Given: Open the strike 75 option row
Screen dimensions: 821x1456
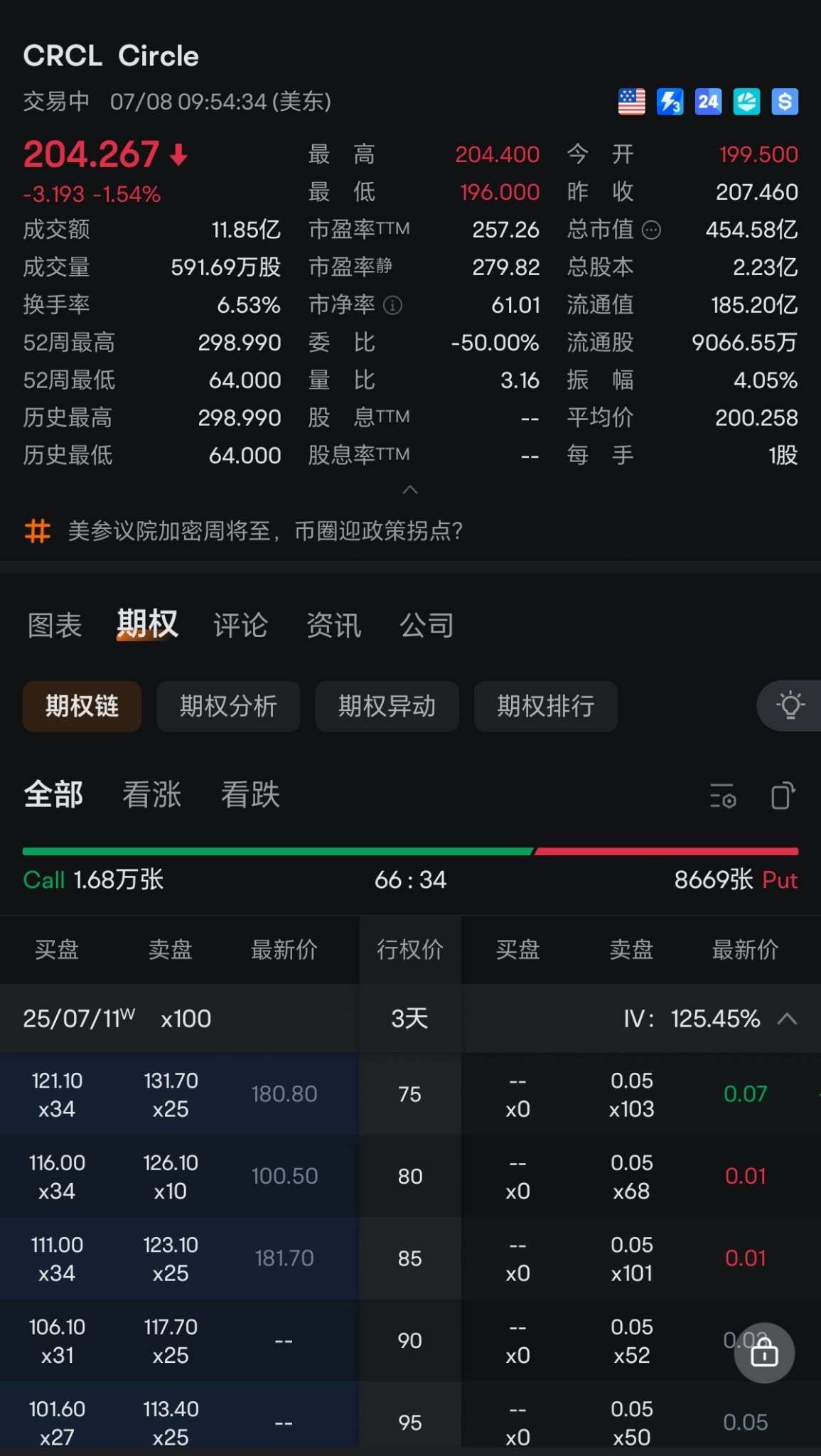Looking at the screenshot, I should (410, 1094).
